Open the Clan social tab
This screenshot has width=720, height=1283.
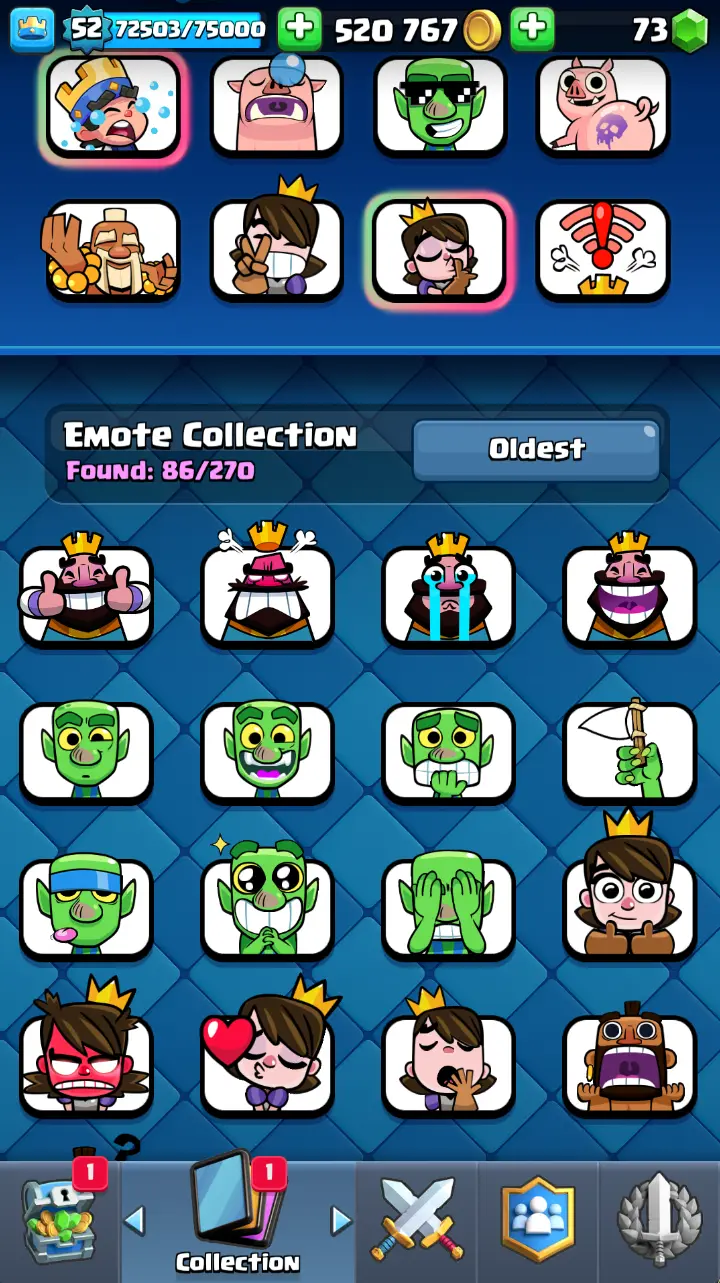(x=538, y=1222)
